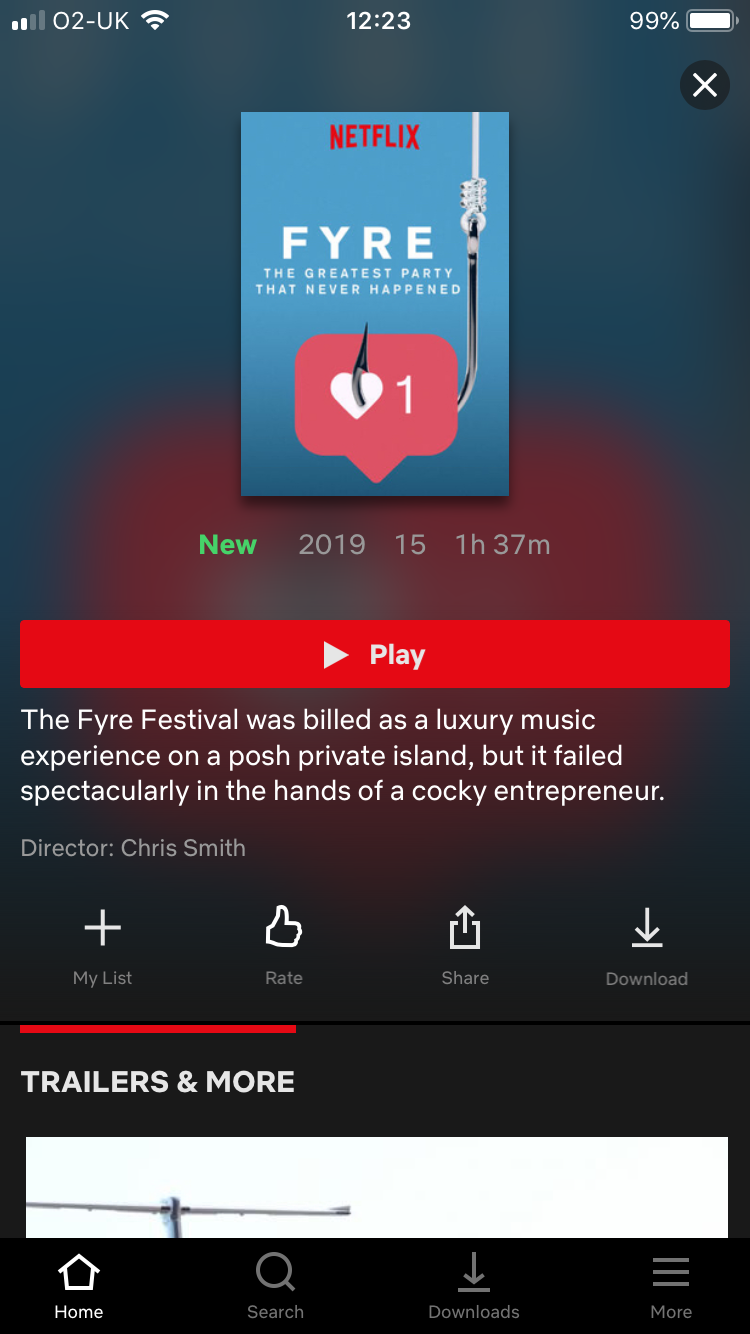The image size is (750, 1334).
Task: Go to the Home tab
Action: [79, 1288]
